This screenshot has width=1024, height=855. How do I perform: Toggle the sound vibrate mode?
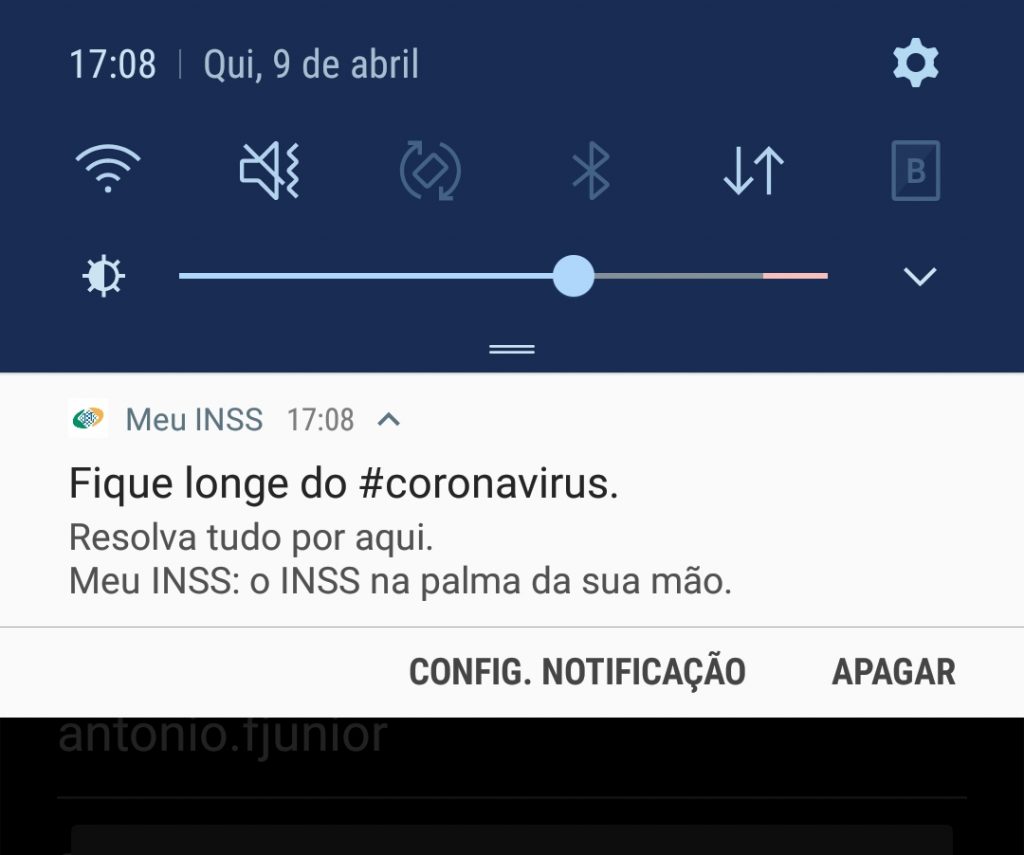point(269,169)
